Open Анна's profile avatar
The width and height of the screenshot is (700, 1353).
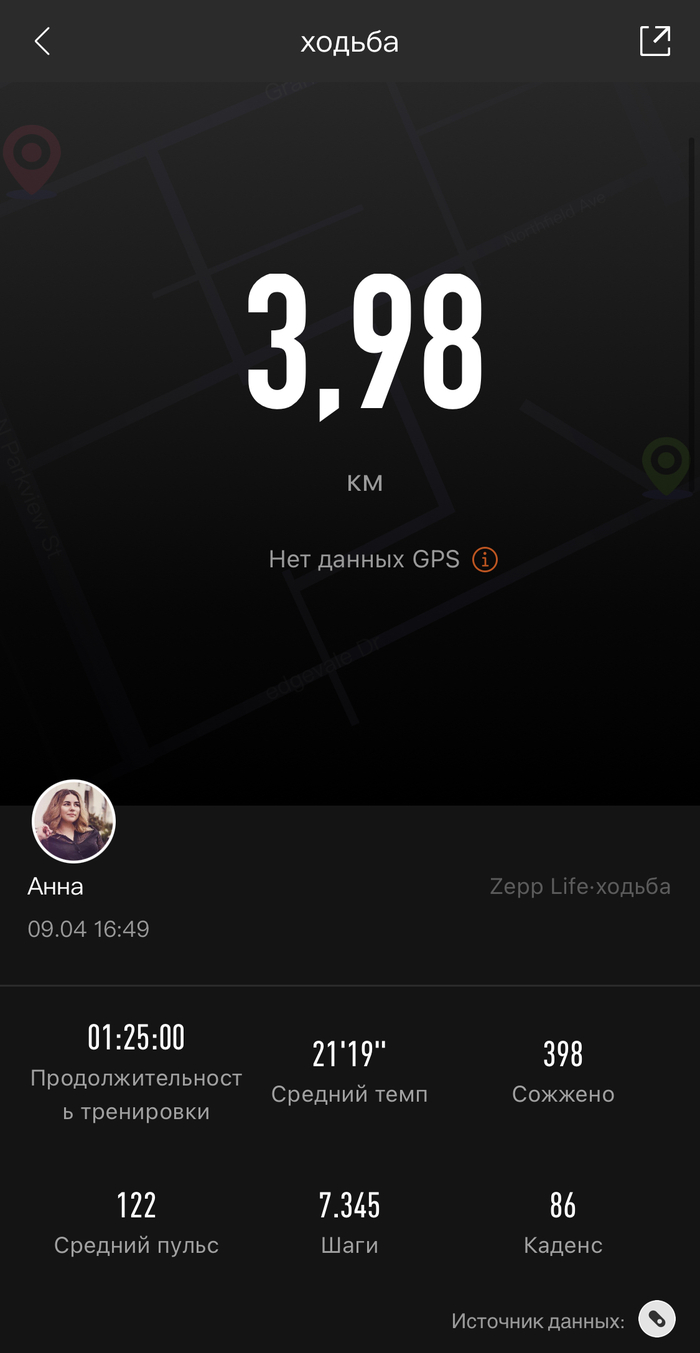74,821
